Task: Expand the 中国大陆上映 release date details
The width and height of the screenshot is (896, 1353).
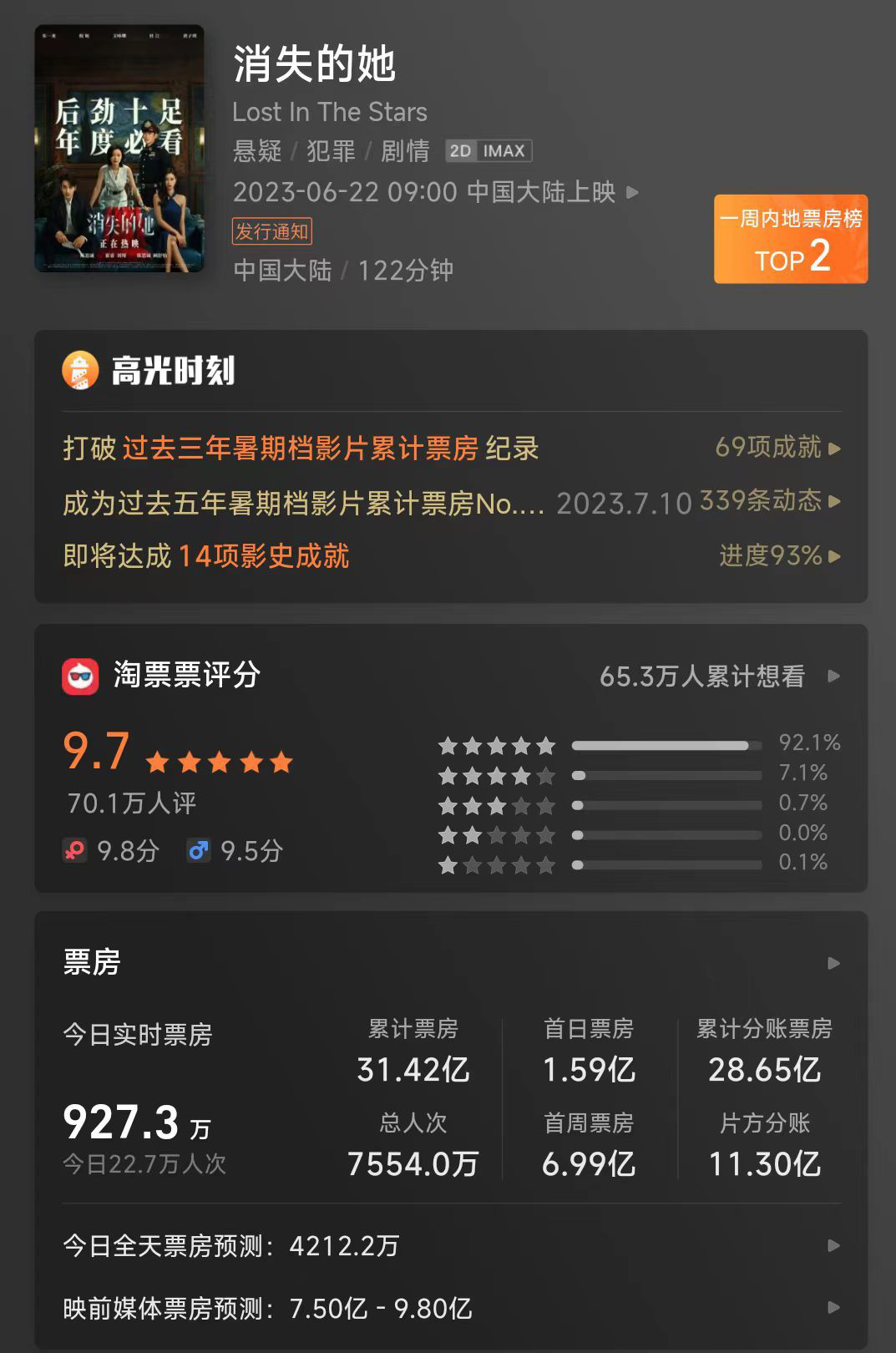Action: click(632, 192)
